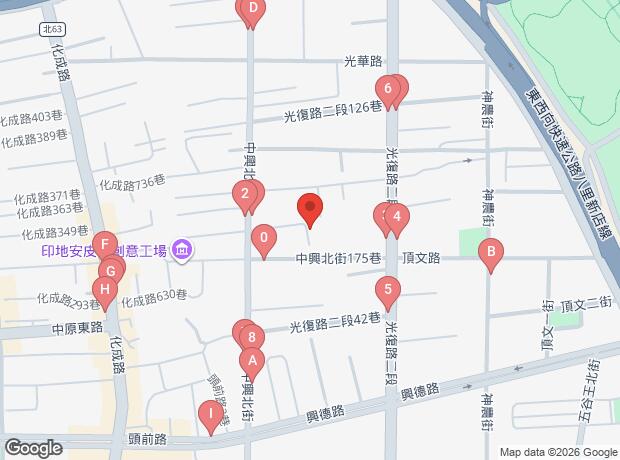Open marker B on 神農街

(491, 256)
